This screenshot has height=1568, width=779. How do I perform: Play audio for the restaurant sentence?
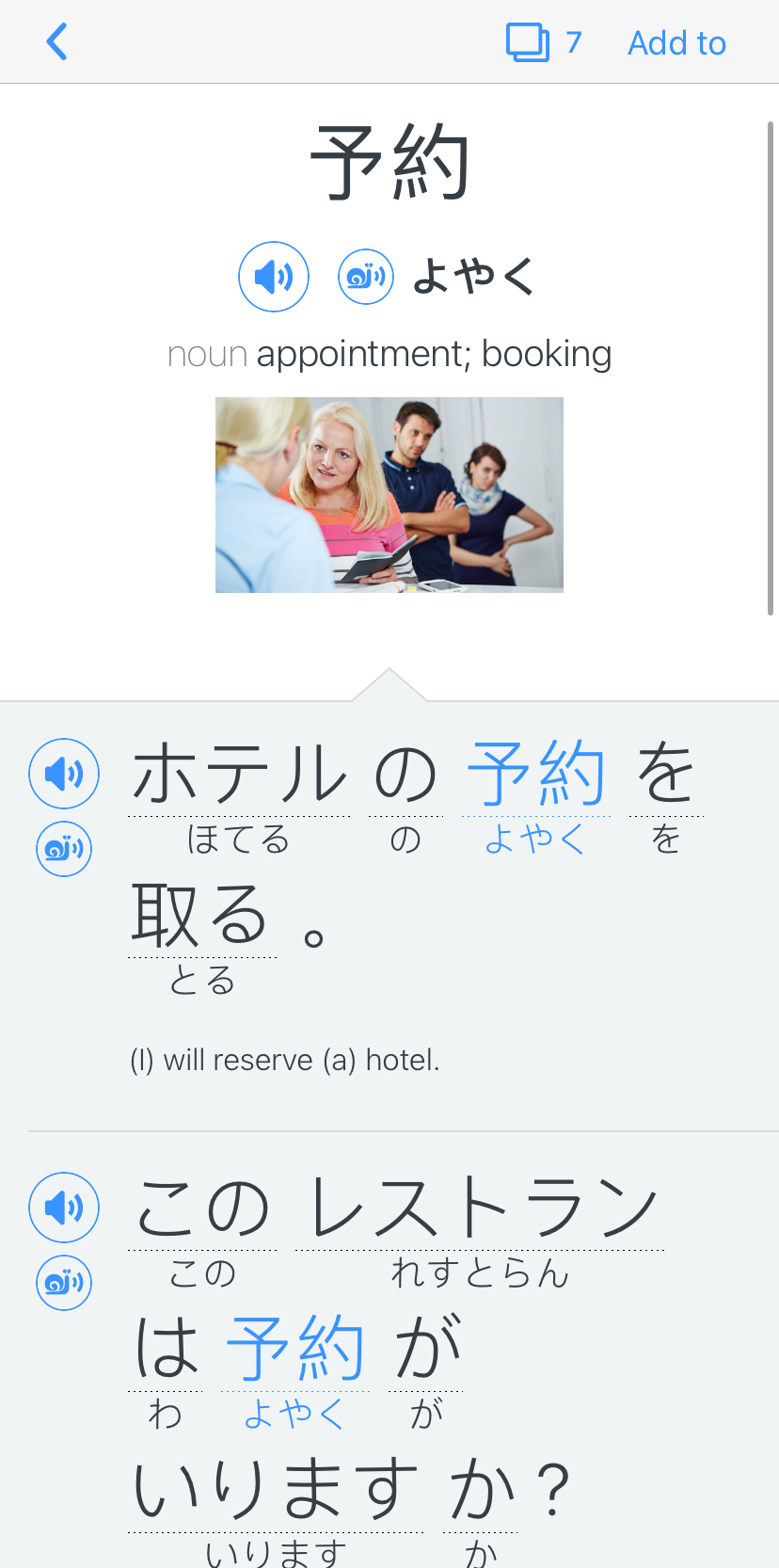[x=64, y=1207]
